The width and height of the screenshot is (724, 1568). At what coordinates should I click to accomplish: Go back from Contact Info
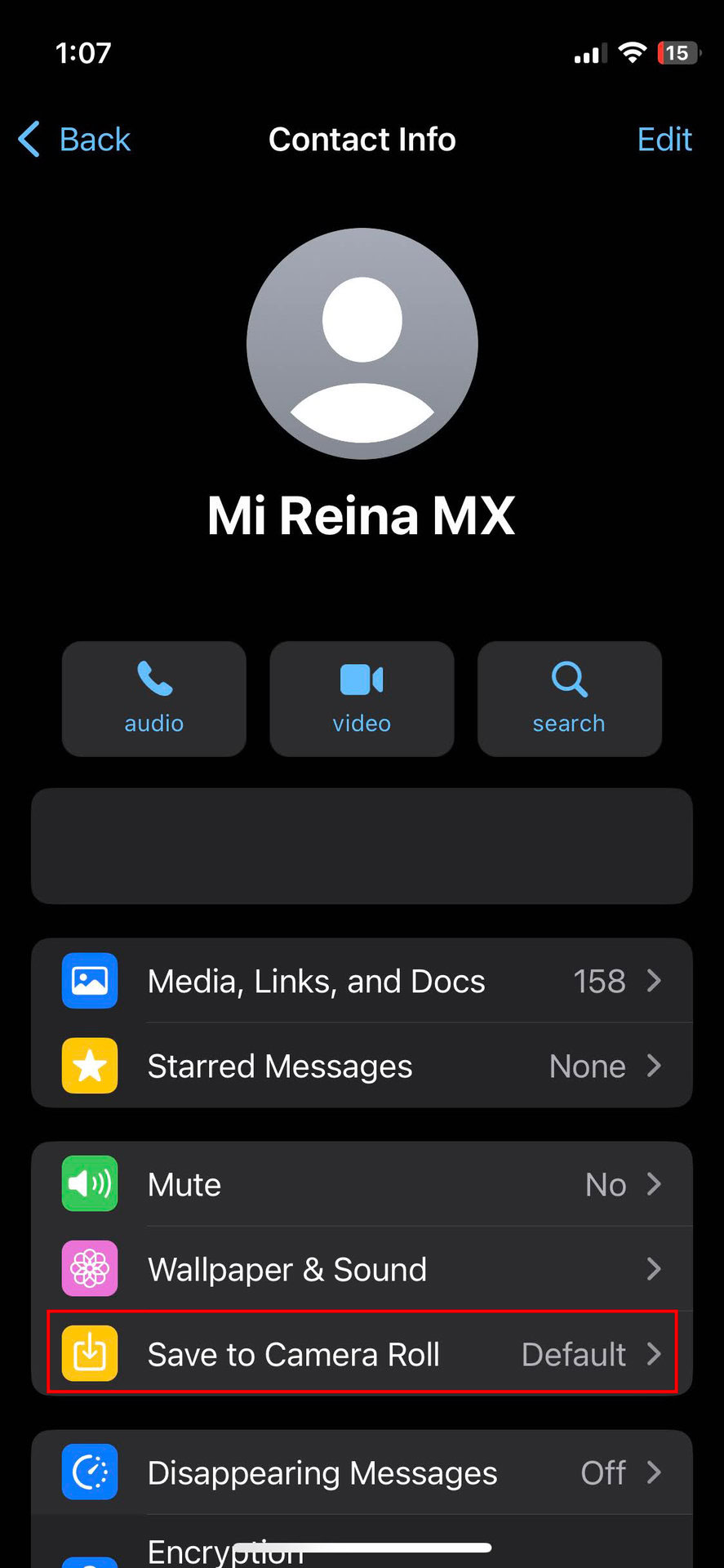coord(75,140)
